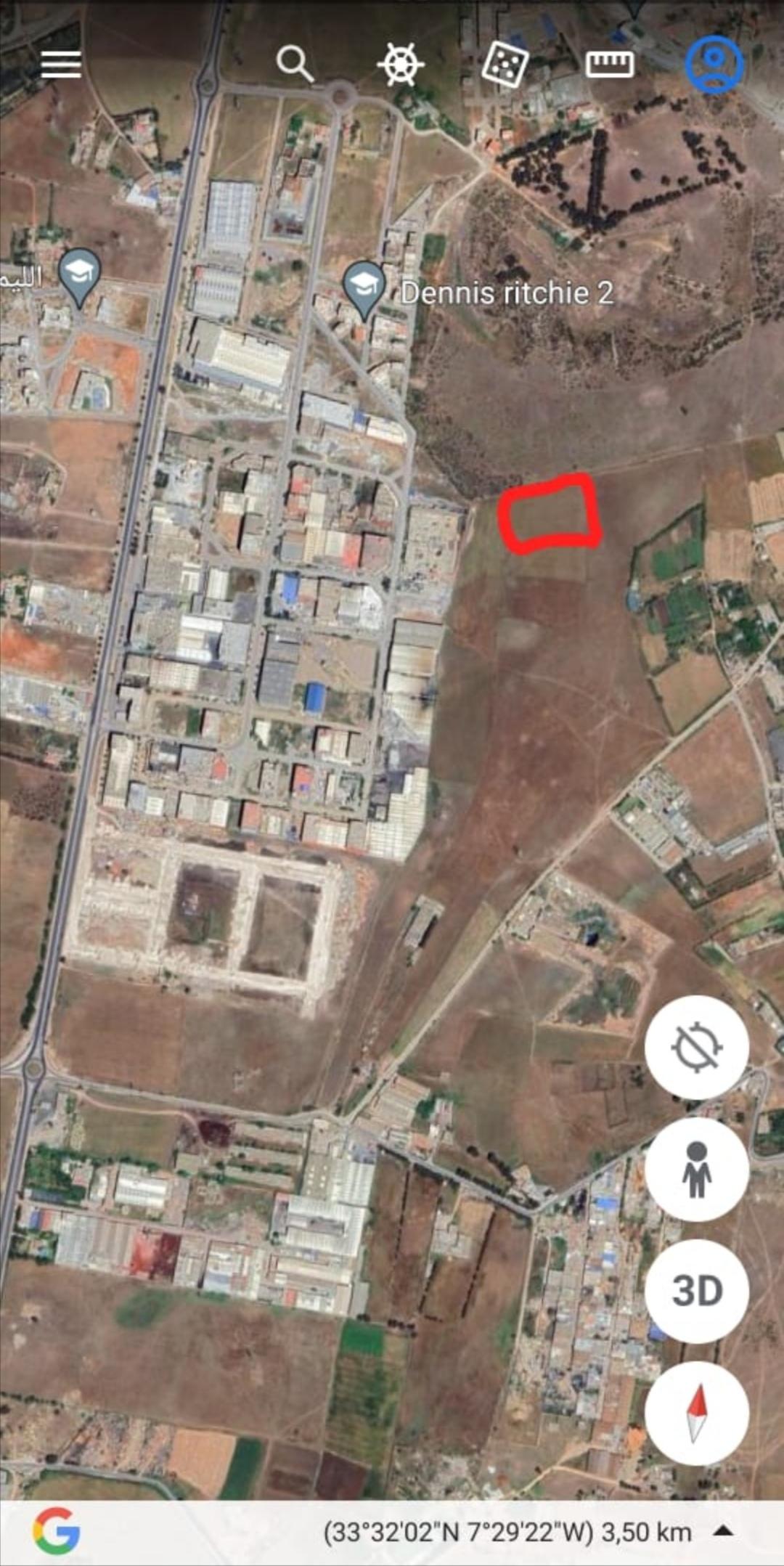
Task: Tap the my location button
Action: pos(697,1048)
